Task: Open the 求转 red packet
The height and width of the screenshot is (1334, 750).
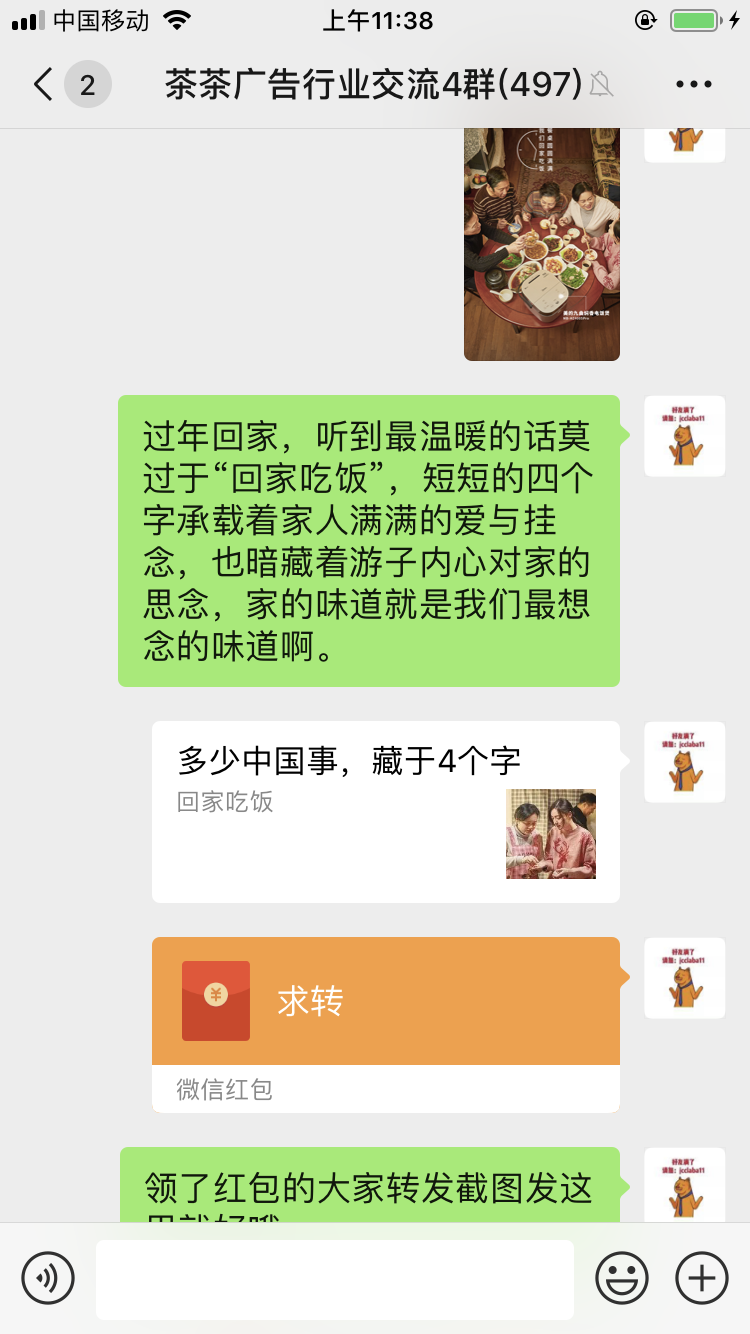Action: tap(386, 1024)
